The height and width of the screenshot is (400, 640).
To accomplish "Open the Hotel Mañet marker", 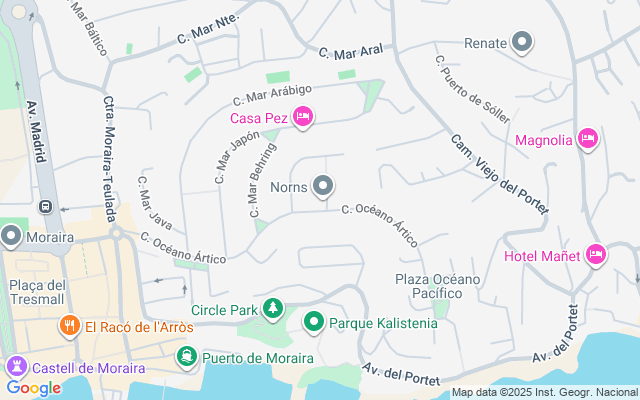I will point(597,256).
